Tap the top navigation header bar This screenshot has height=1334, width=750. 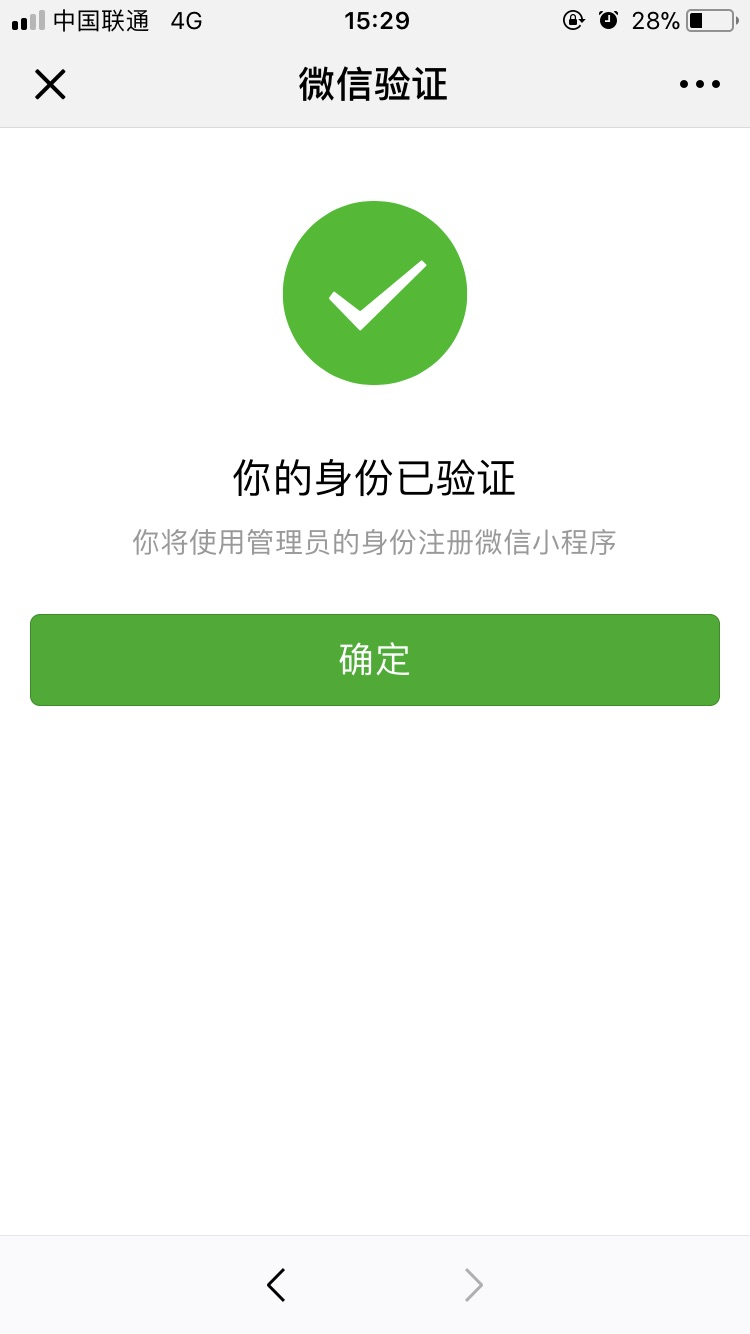coord(375,84)
